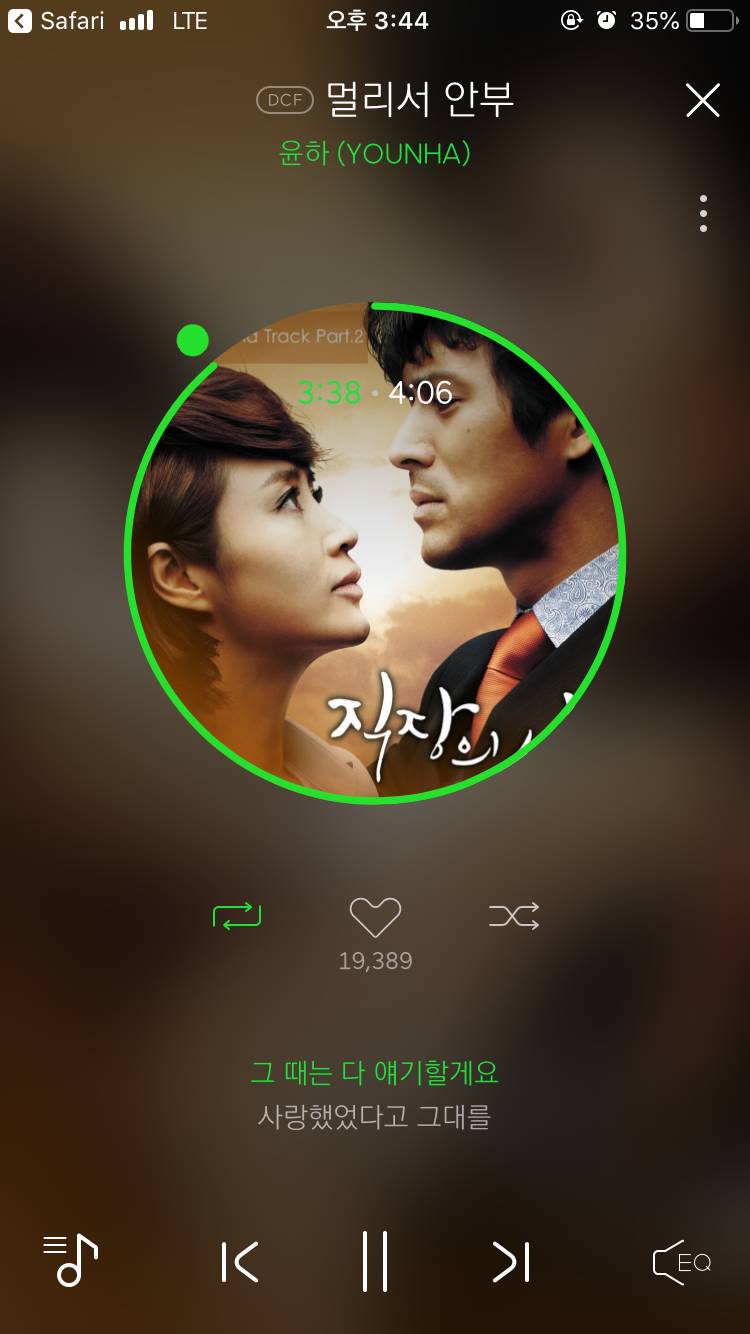Toggle the repeat playback mode
This screenshot has height=1334, width=750.
coord(237,913)
